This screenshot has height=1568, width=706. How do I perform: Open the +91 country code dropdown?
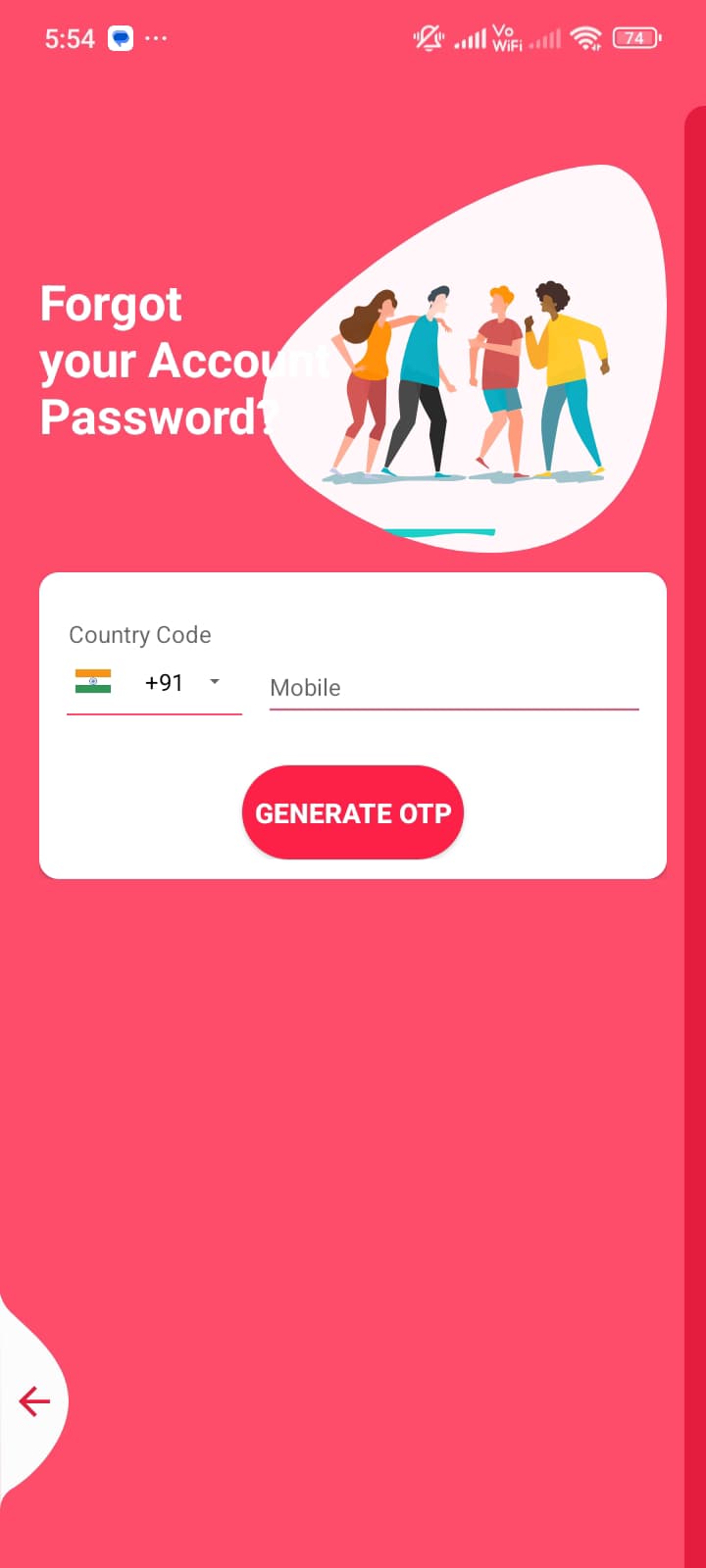(x=154, y=683)
